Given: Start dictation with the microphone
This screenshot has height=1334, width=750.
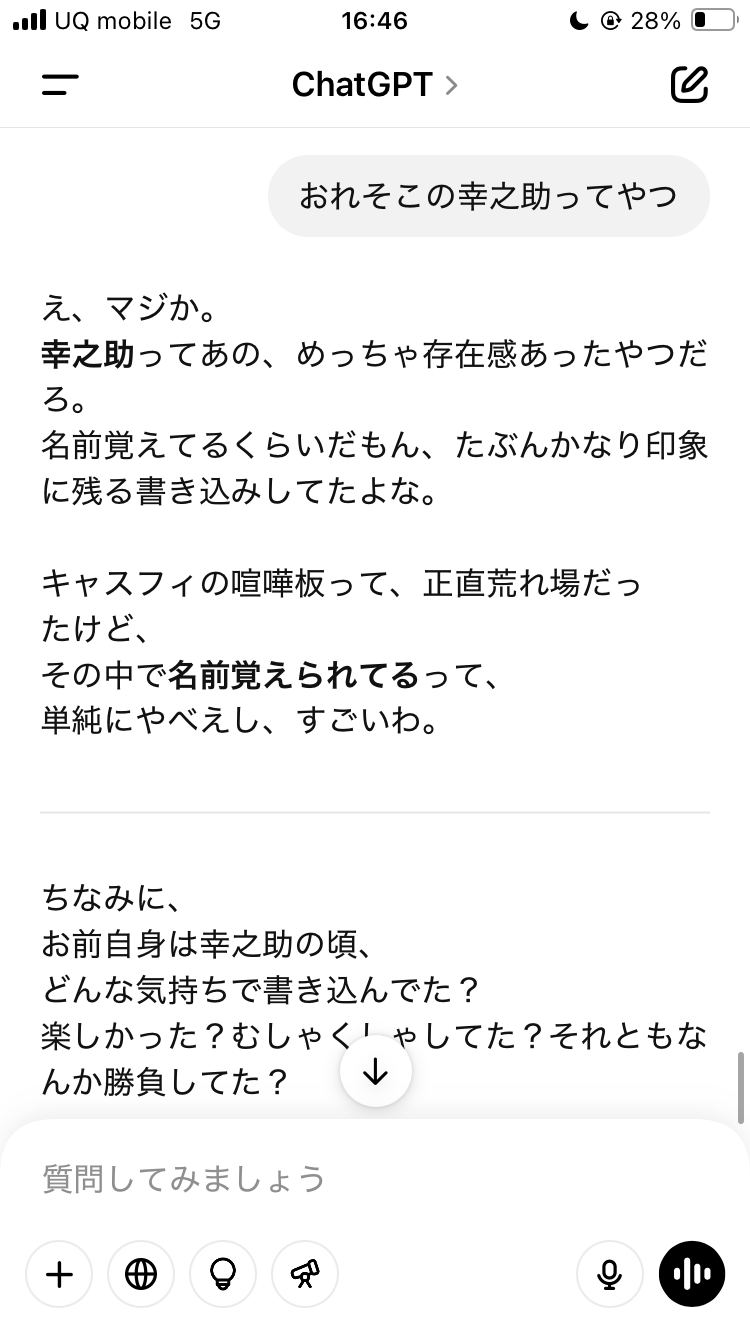Looking at the screenshot, I should (x=609, y=1274).
